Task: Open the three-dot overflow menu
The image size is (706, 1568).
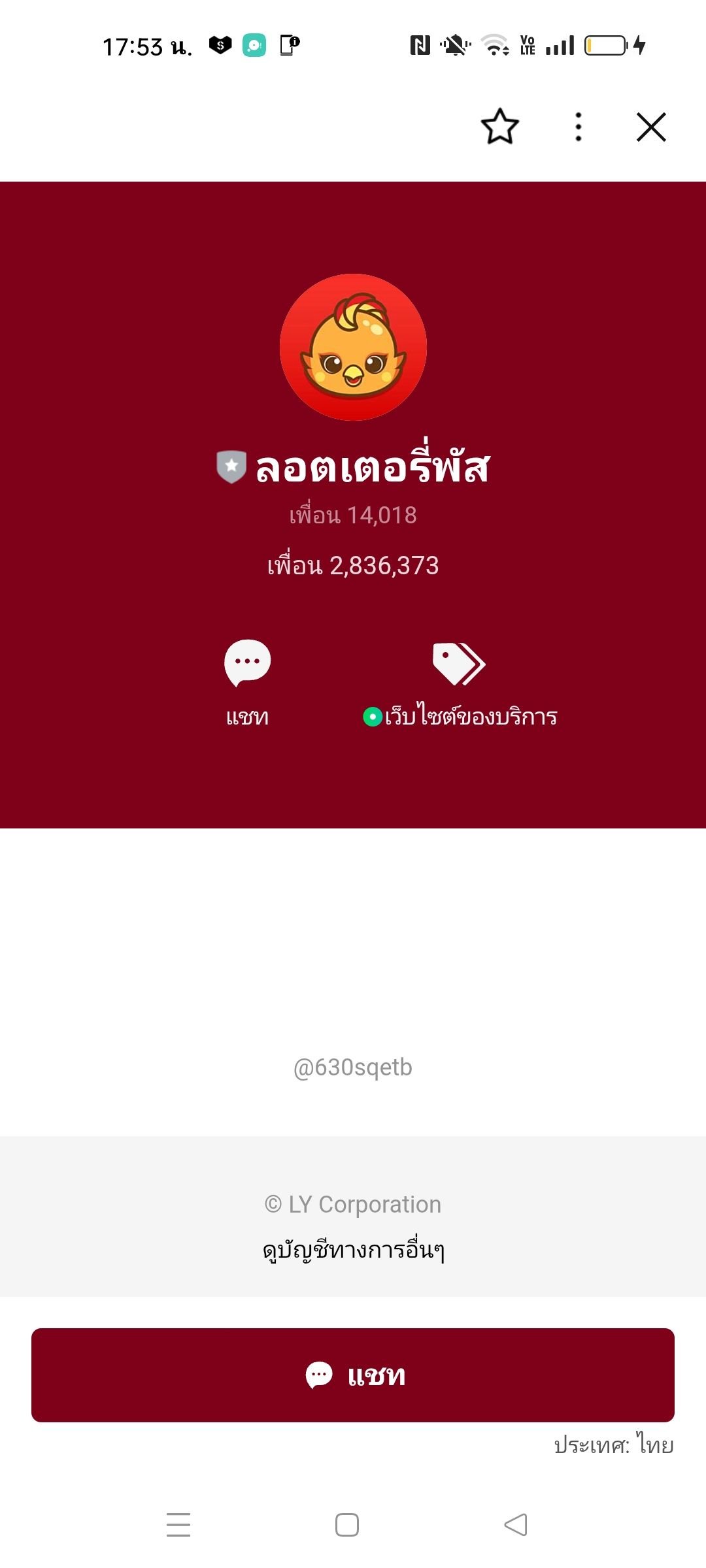Action: (579, 127)
